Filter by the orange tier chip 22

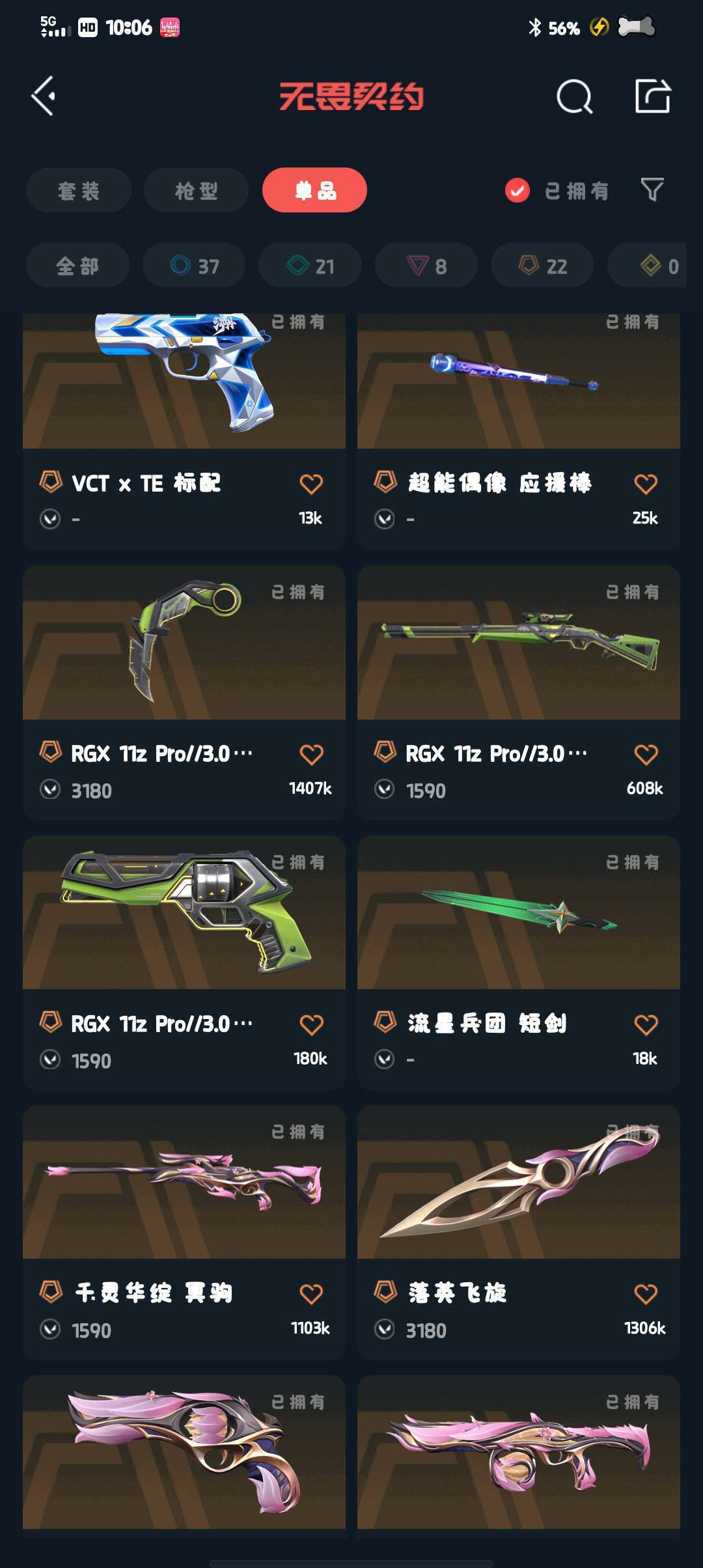pos(542,266)
